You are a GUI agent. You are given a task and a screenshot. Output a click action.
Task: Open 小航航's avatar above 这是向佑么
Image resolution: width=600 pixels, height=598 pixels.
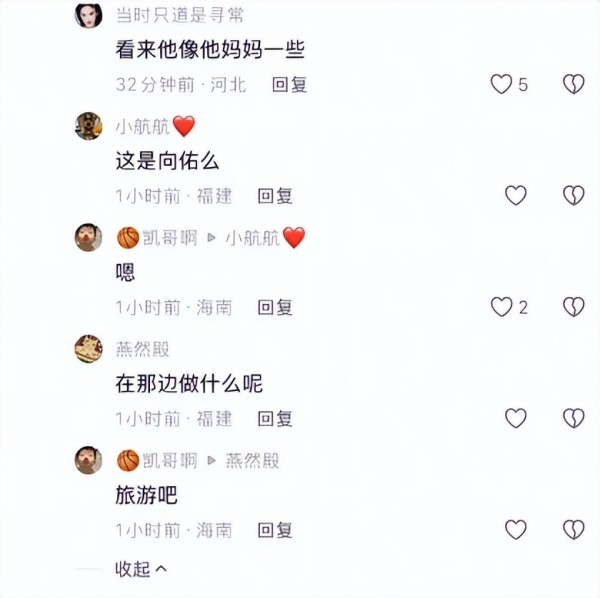(89, 126)
